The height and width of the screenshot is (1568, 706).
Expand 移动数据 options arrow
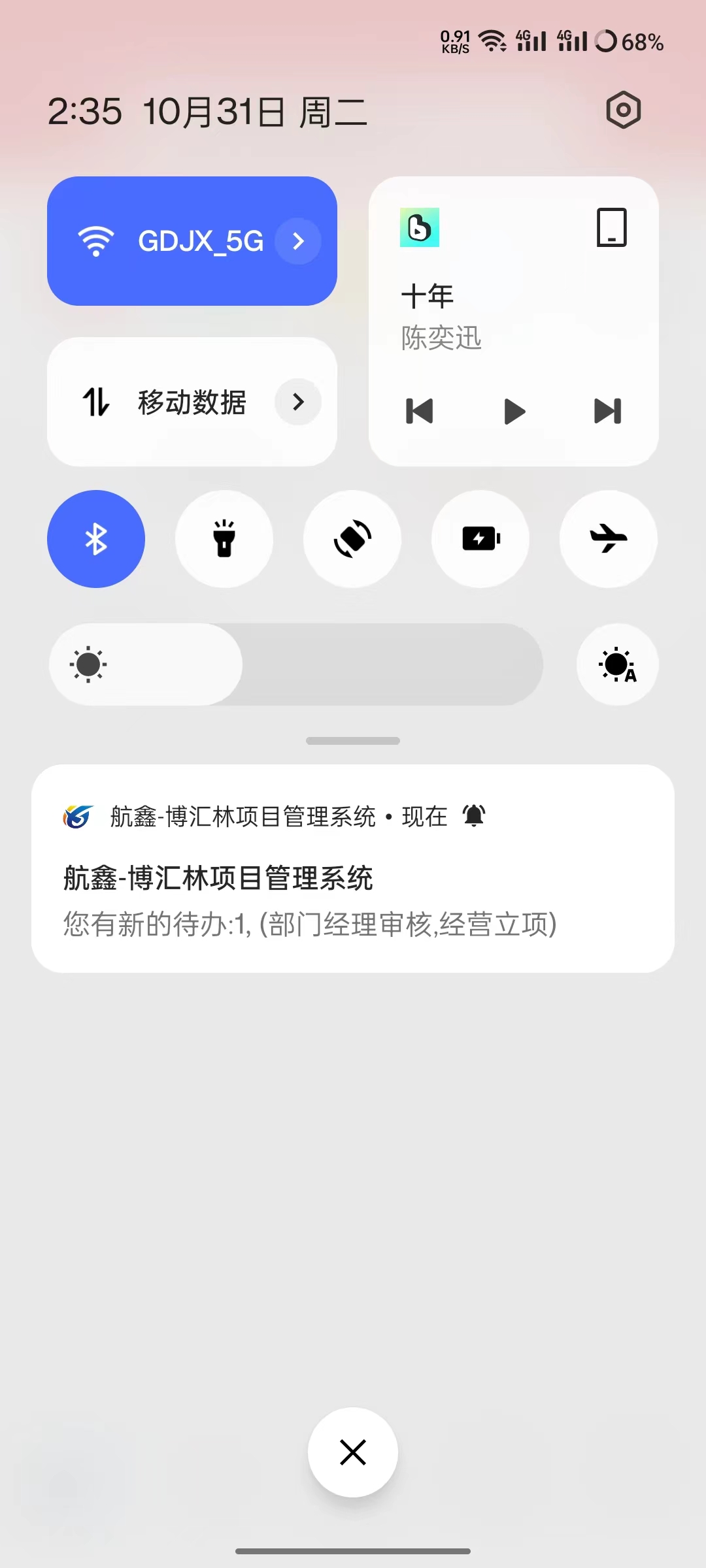(x=298, y=402)
